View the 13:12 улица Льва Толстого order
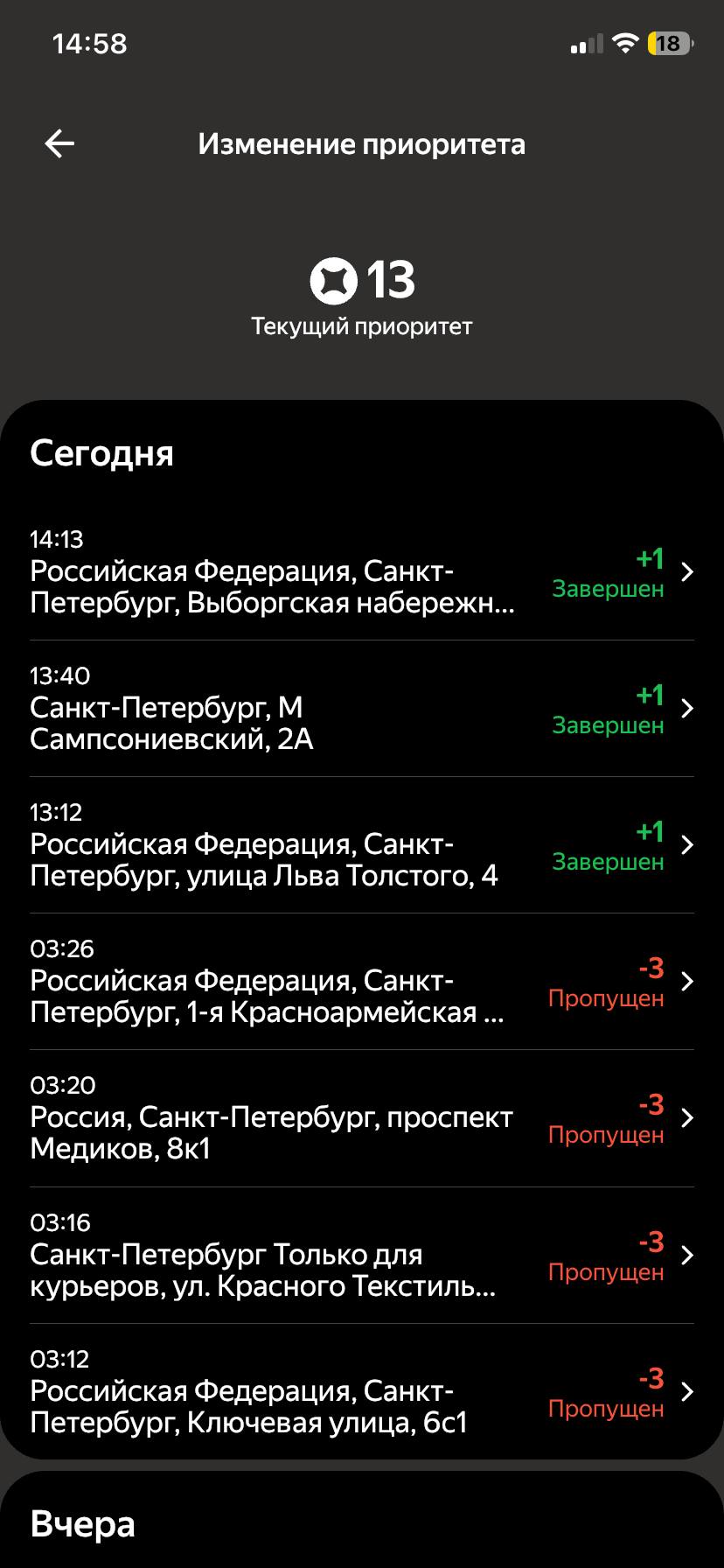 point(361,846)
